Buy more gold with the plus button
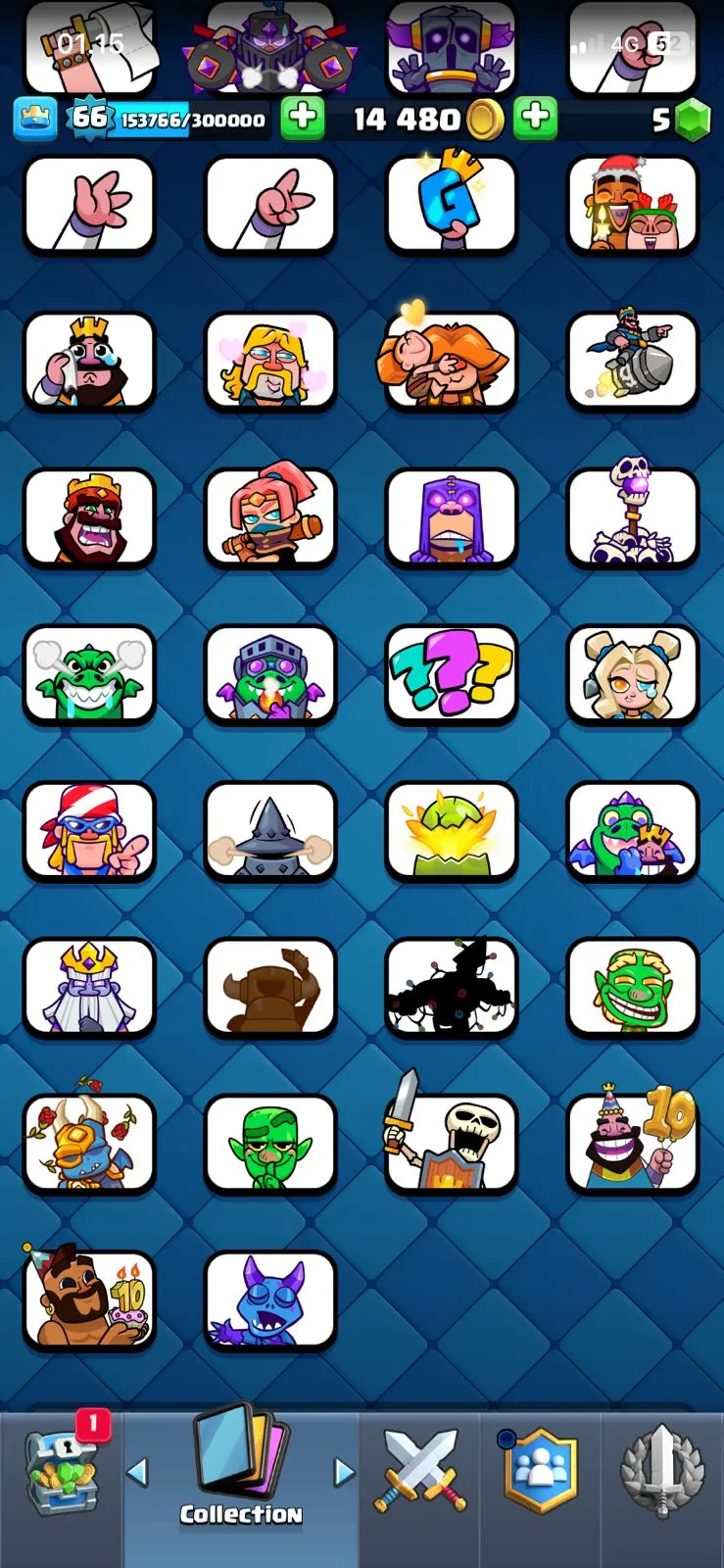The image size is (724, 1568). 535,119
